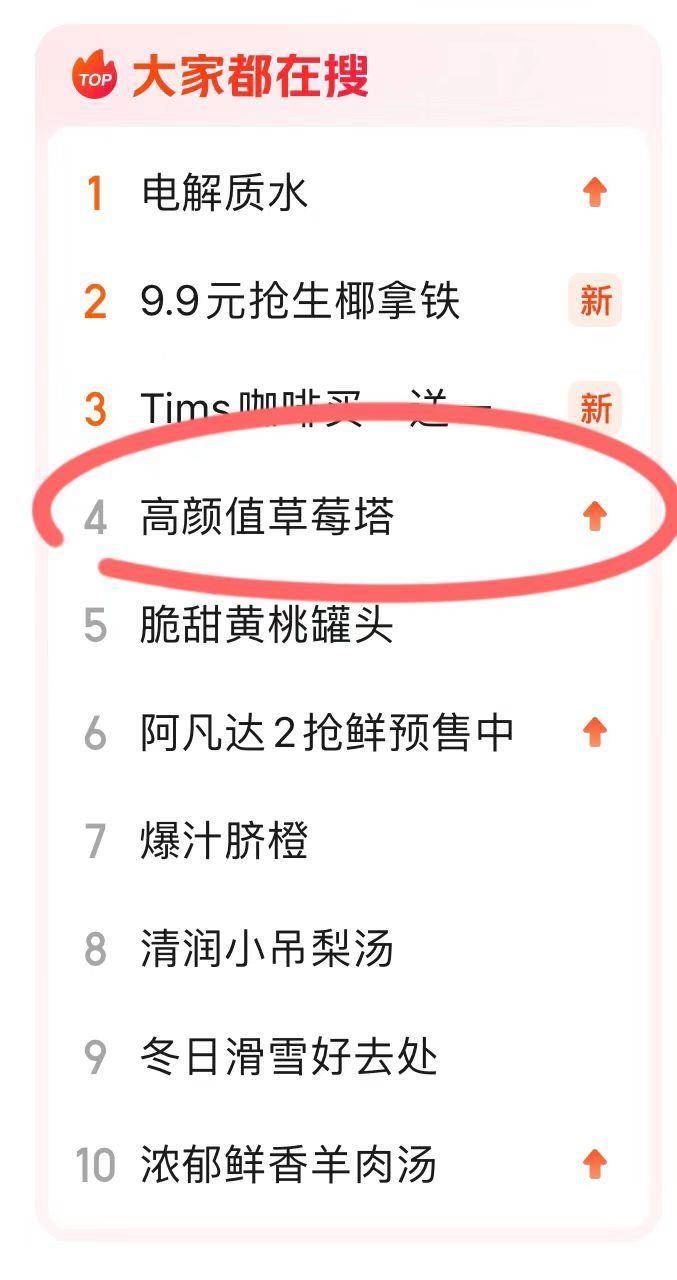Tap the 清润小吊梨汤 search row
Image resolution: width=677 pixels, height=1280 pixels.
[267, 949]
